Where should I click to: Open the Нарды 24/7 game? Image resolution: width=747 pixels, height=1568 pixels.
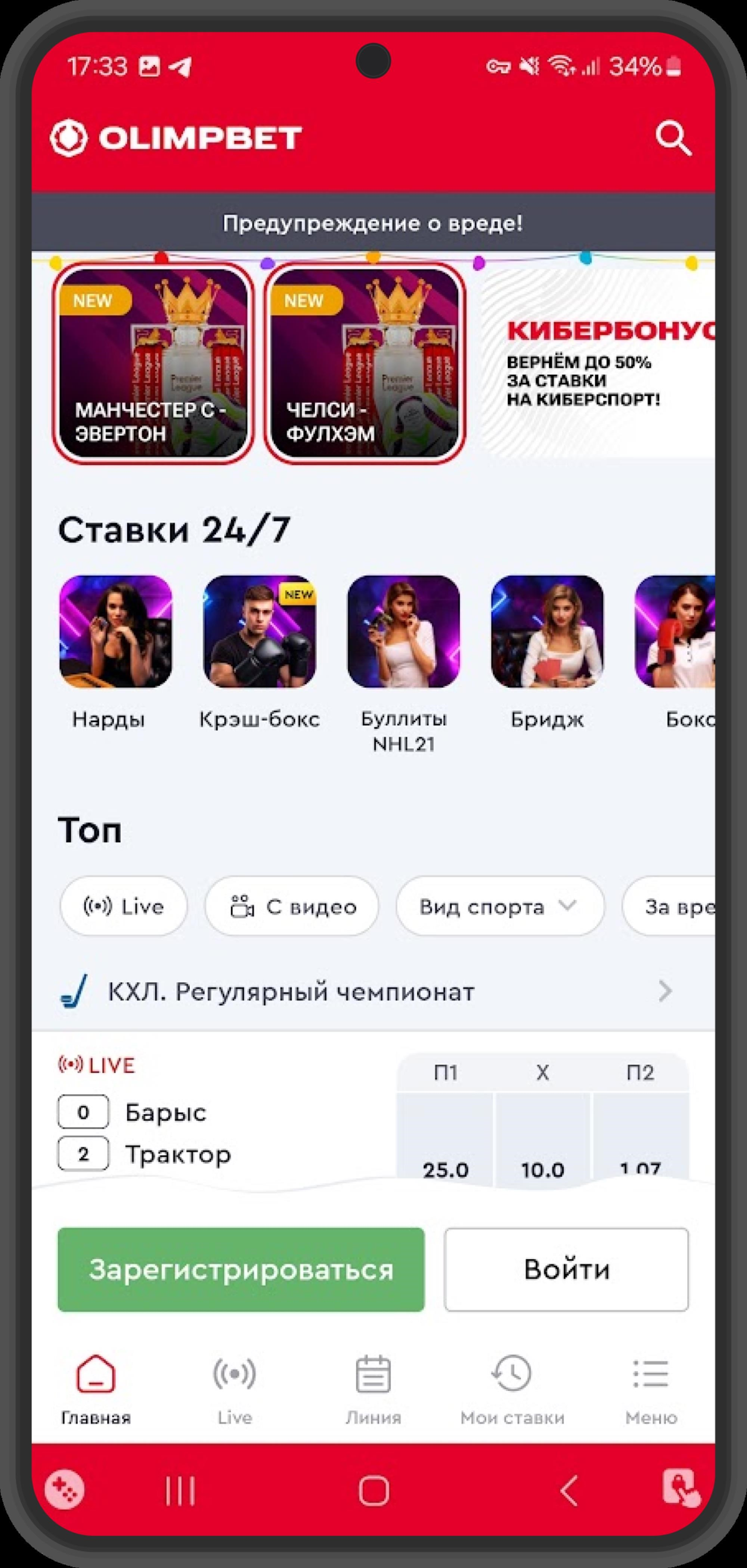coord(116,632)
